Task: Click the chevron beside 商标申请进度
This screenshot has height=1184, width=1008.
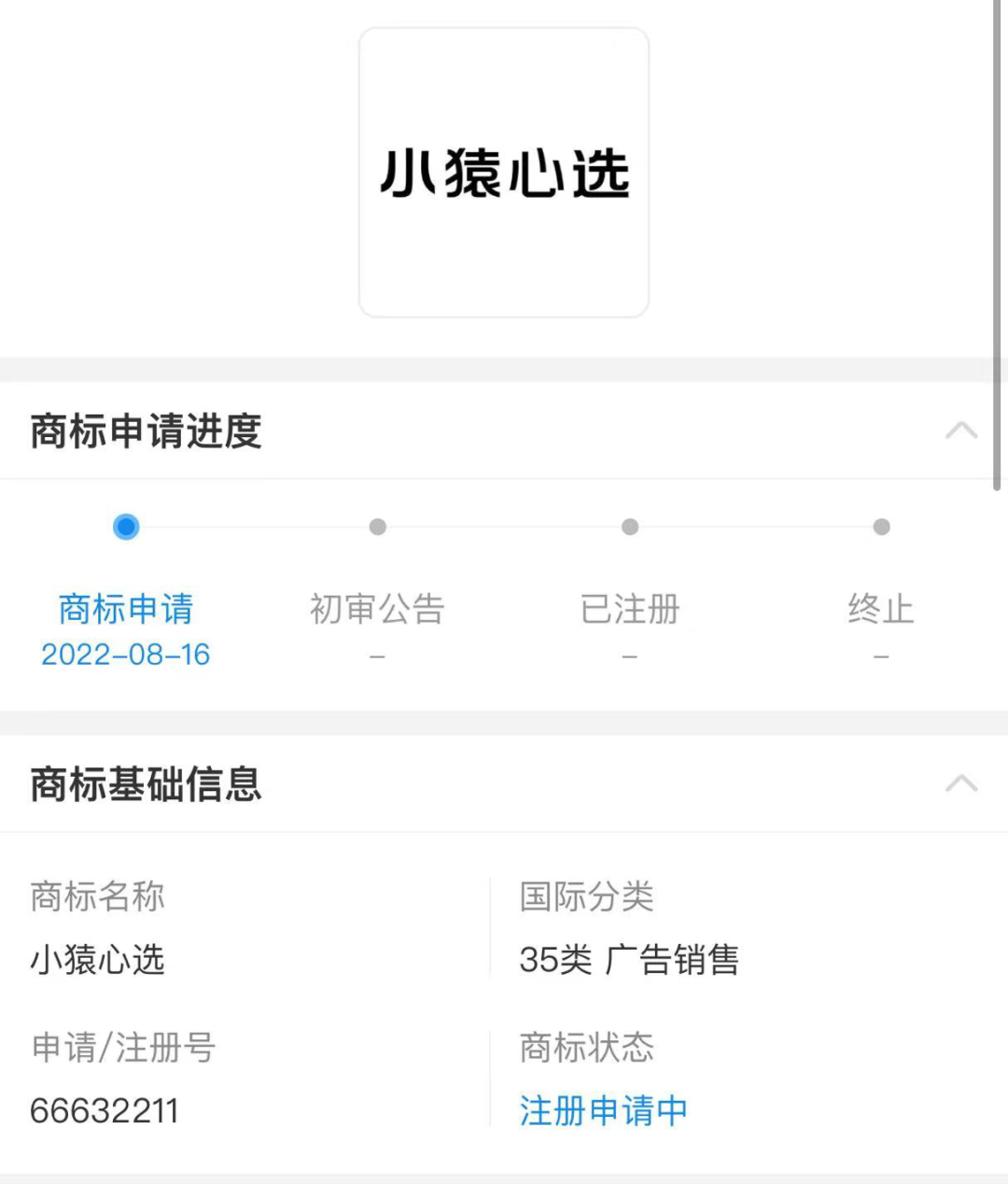Action: point(962,430)
